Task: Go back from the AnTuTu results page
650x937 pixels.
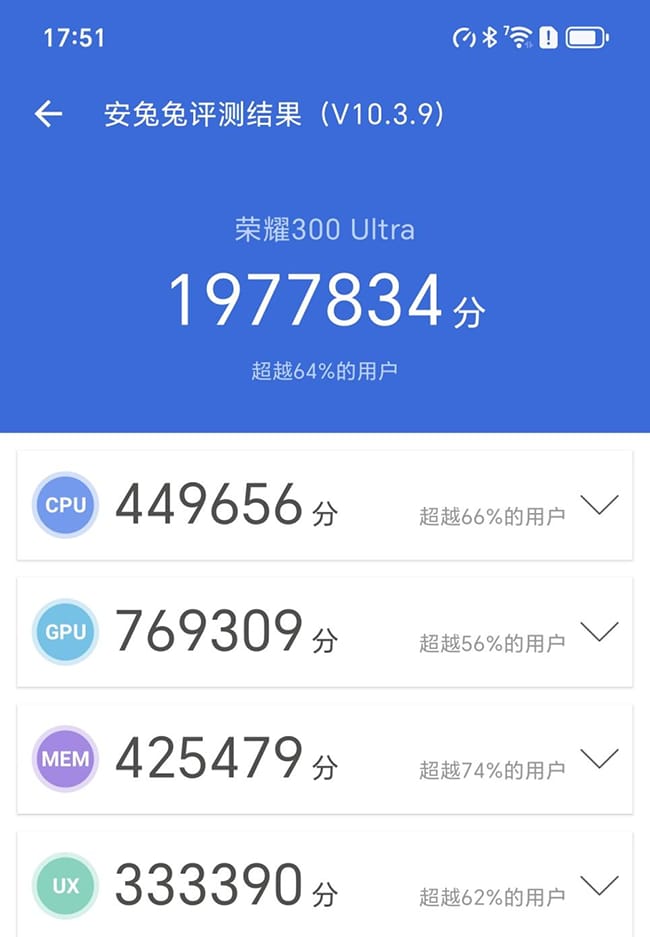Action: [x=48, y=114]
